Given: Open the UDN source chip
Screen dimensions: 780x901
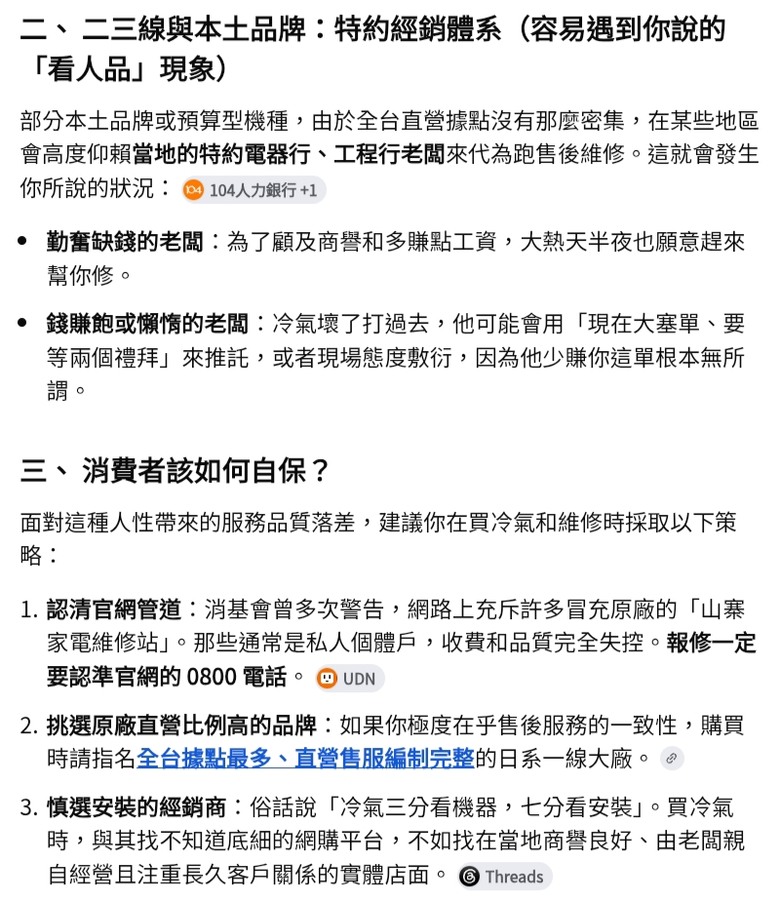Looking at the screenshot, I should click(349, 679).
